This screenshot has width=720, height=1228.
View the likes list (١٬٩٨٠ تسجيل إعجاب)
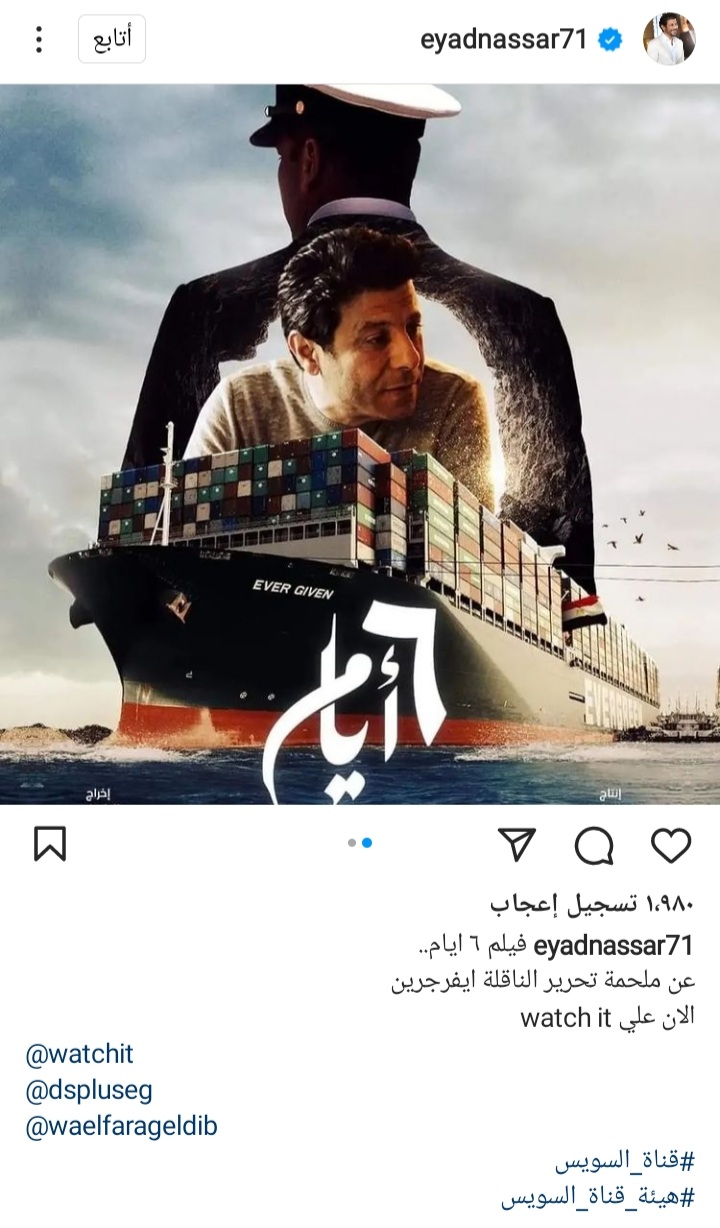click(x=592, y=904)
